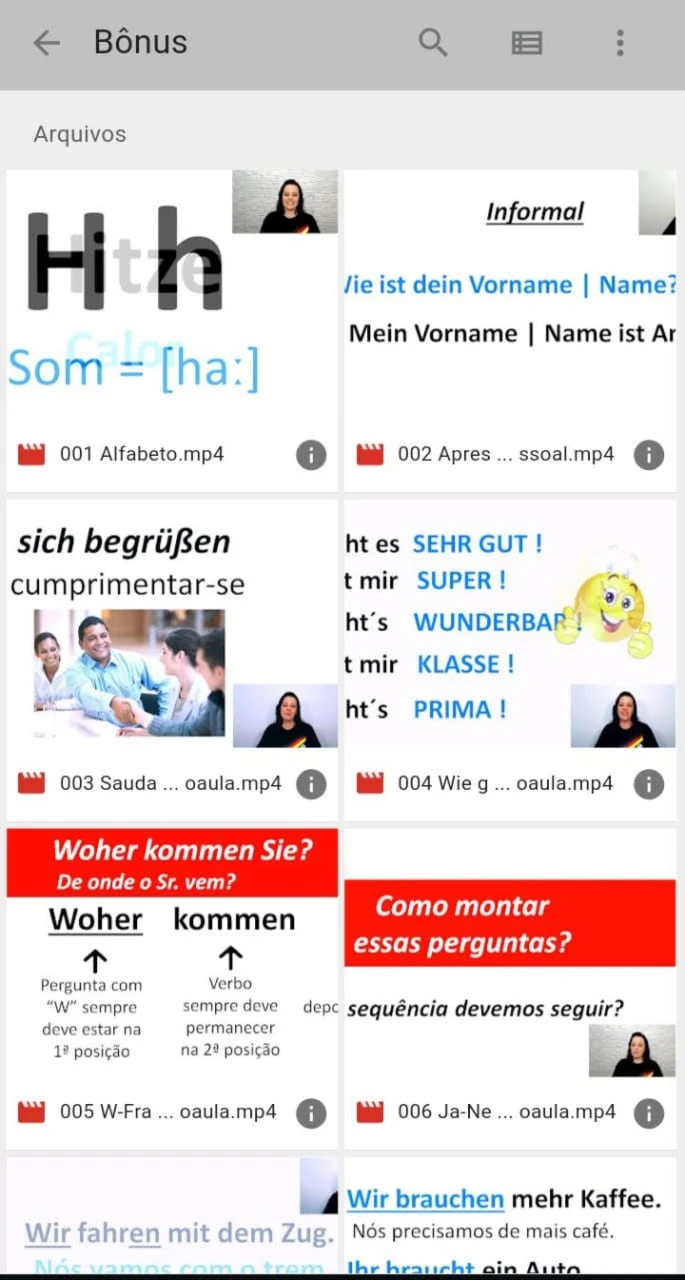
Task: Go back from the Bônus folder
Action: point(46,42)
